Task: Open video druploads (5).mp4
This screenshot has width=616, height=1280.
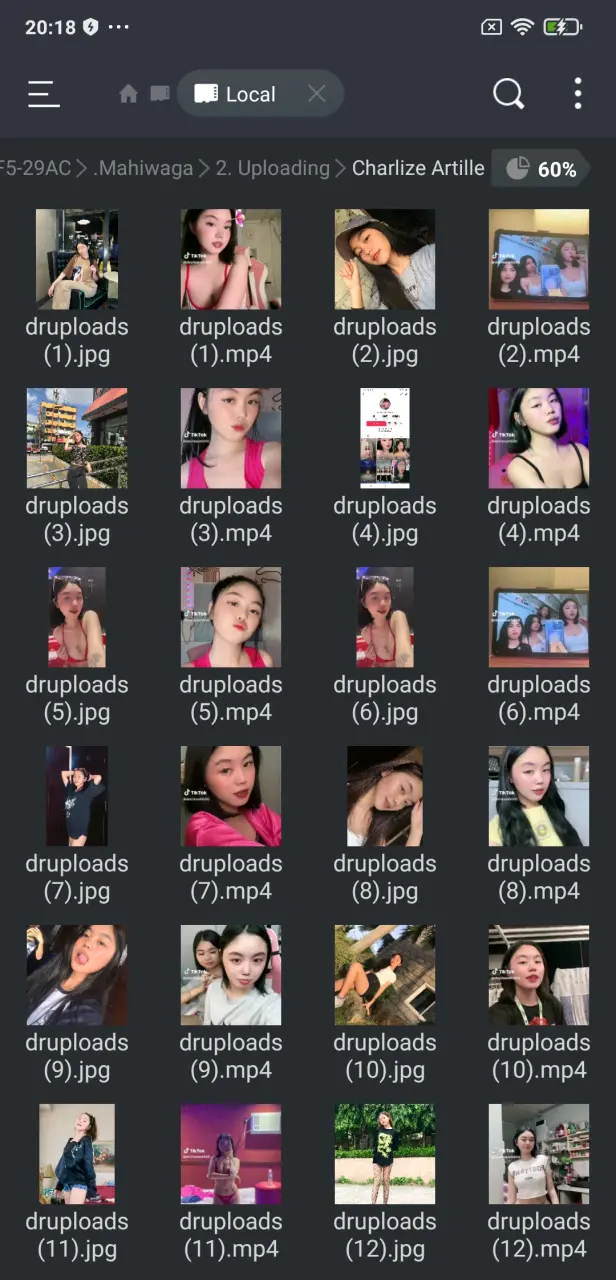Action: tap(231, 646)
